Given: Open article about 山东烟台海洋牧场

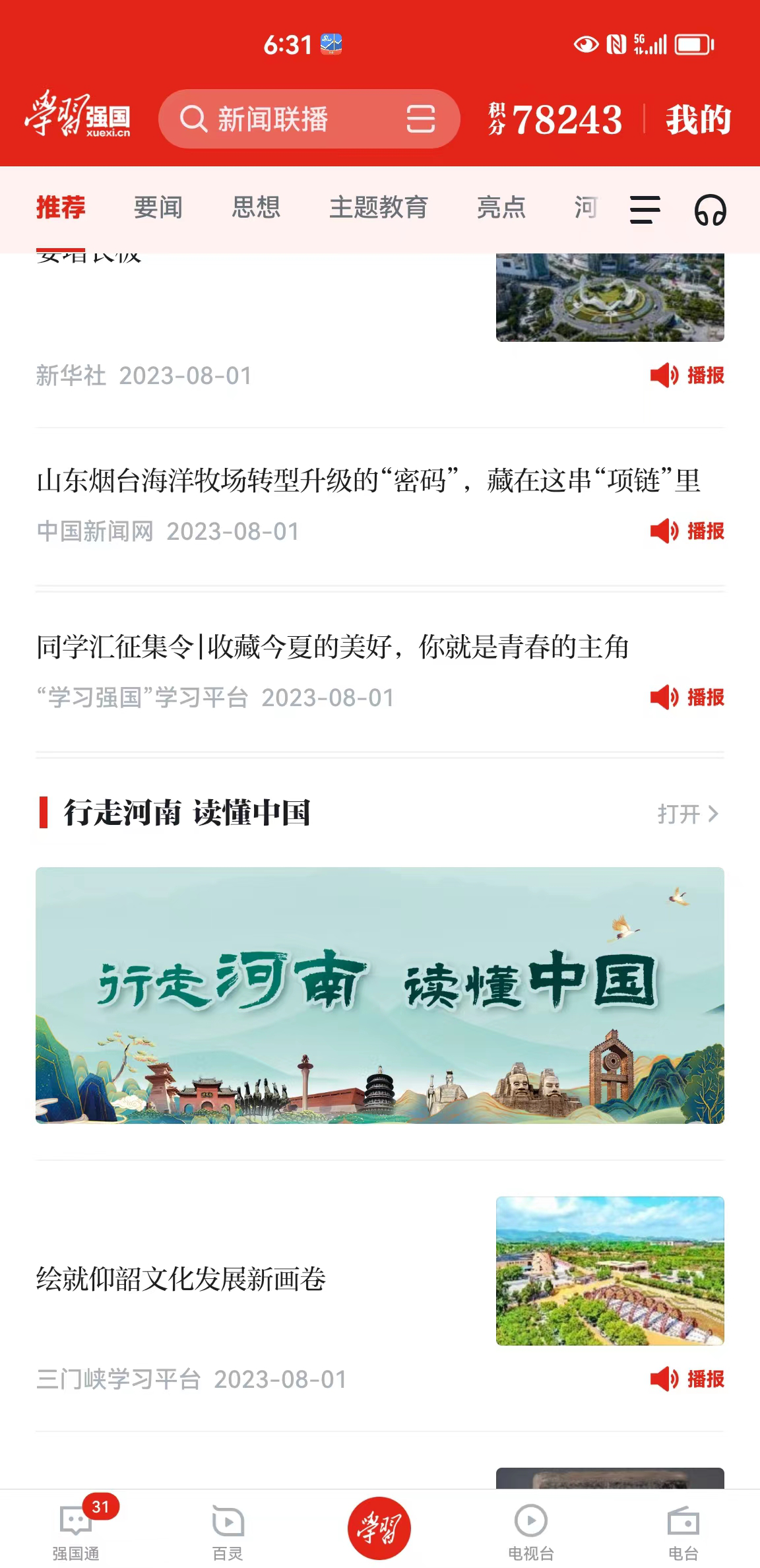Looking at the screenshot, I should 368,480.
